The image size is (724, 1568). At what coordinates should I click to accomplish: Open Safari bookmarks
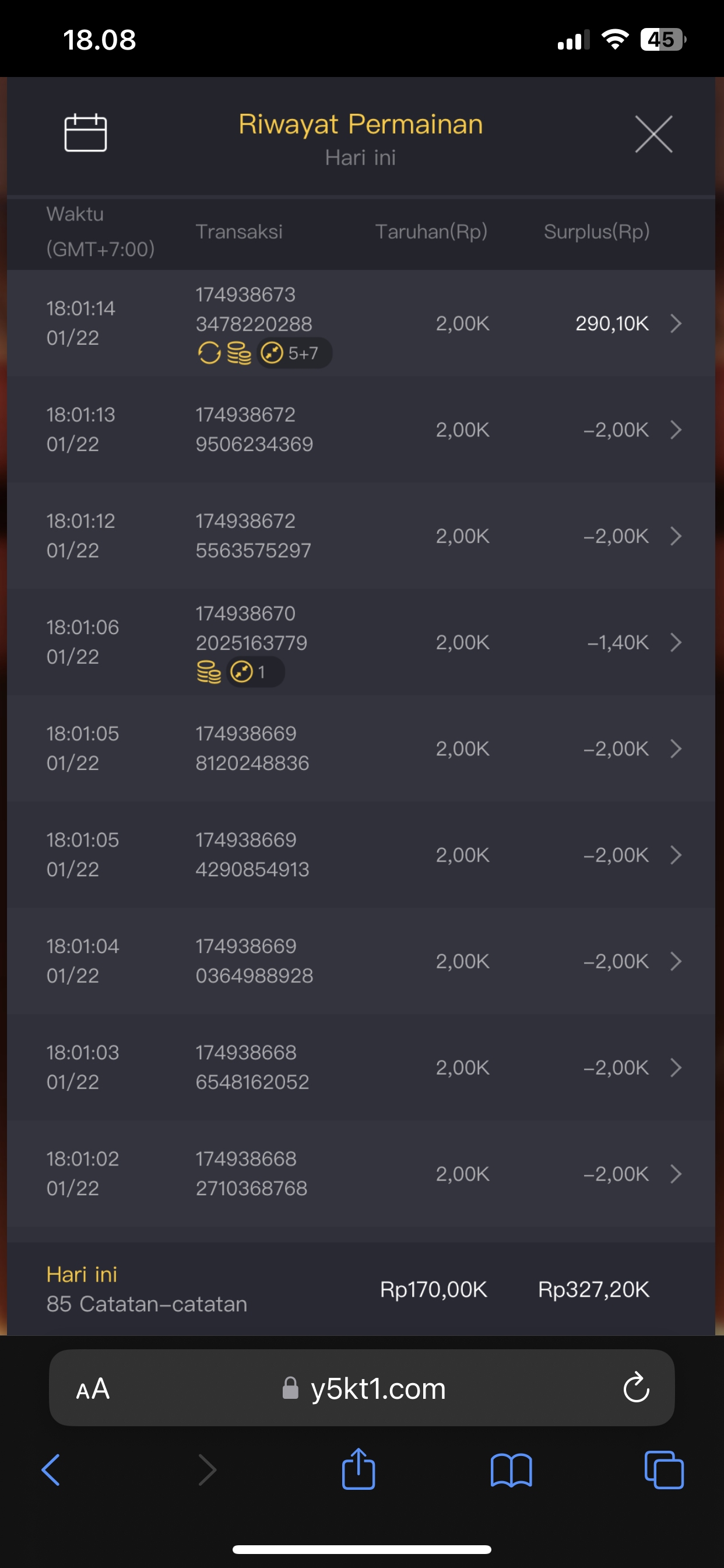(511, 1470)
